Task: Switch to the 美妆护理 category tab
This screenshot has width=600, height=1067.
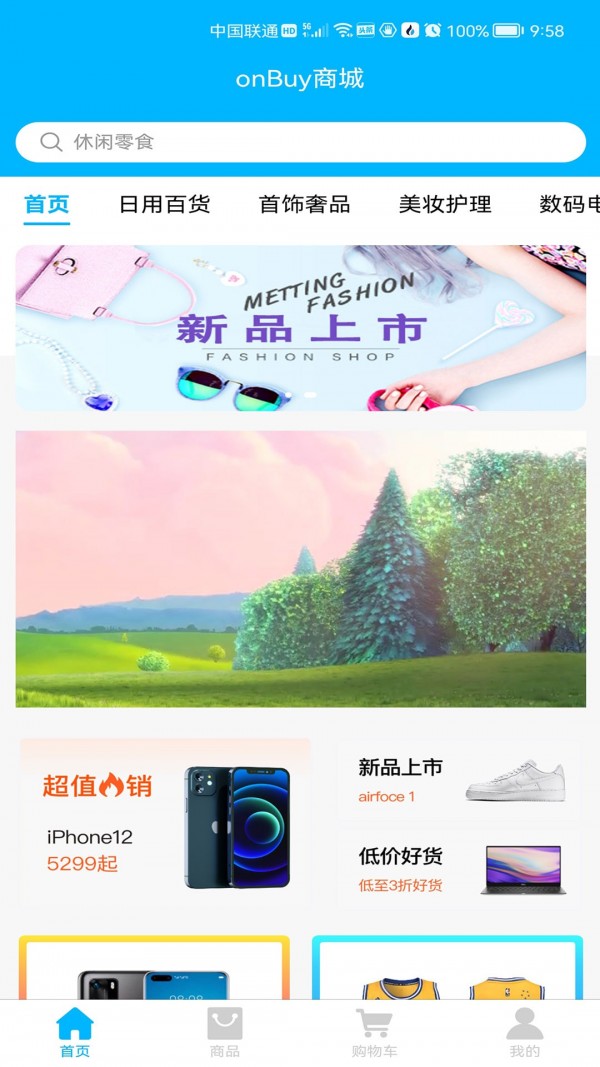Action: [x=445, y=204]
